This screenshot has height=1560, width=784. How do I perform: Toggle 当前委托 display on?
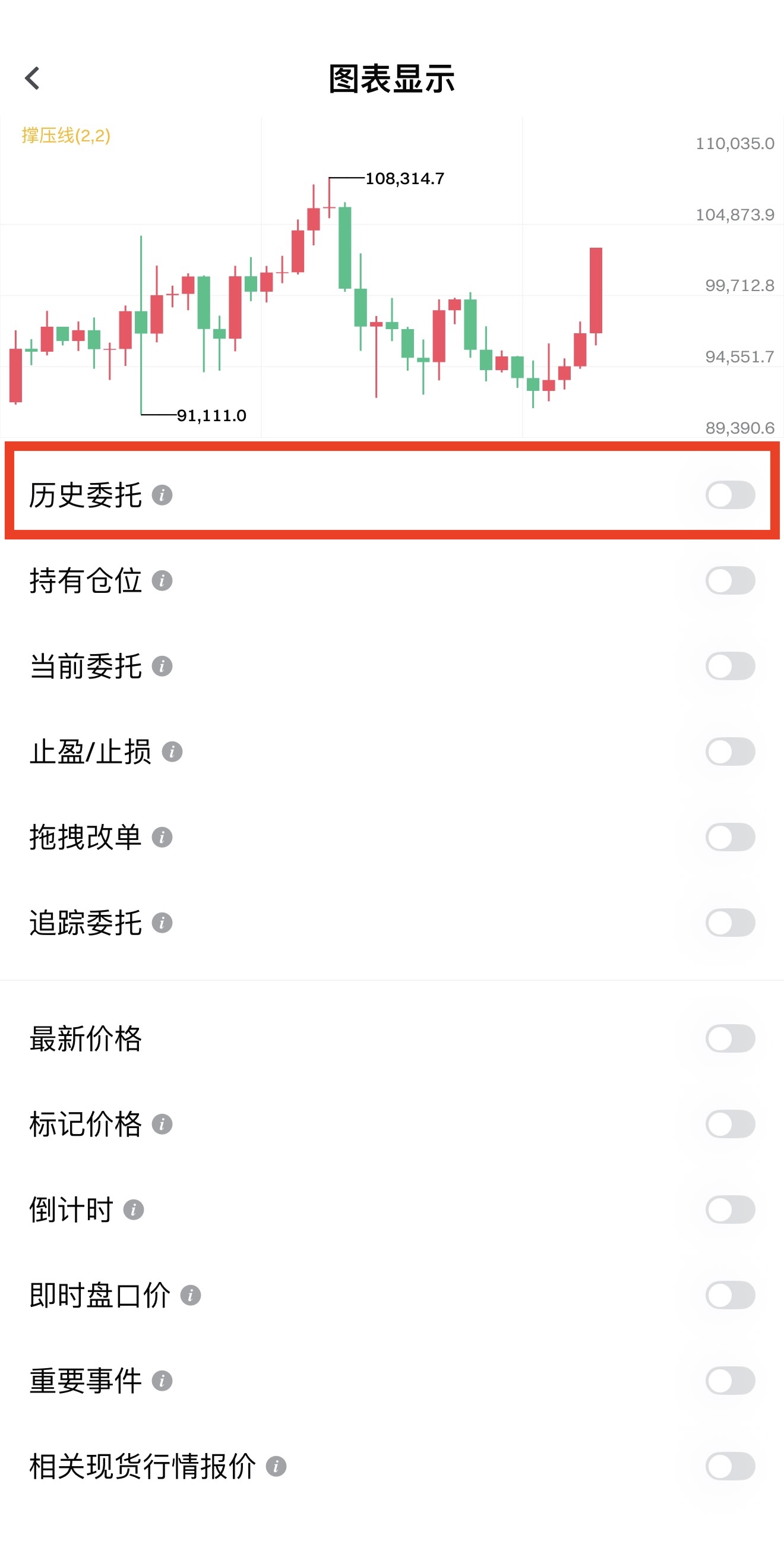click(729, 666)
